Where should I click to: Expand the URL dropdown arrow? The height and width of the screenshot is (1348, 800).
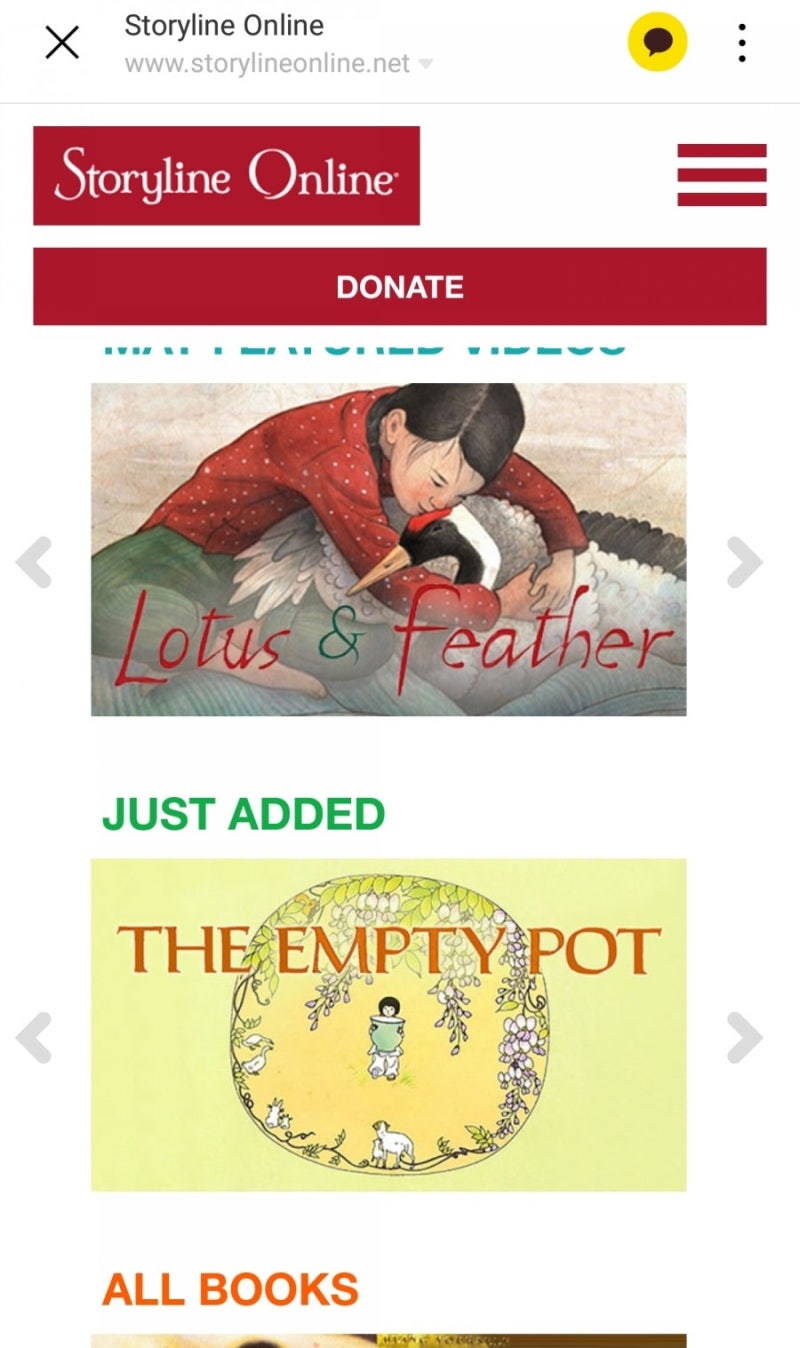click(x=425, y=64)
